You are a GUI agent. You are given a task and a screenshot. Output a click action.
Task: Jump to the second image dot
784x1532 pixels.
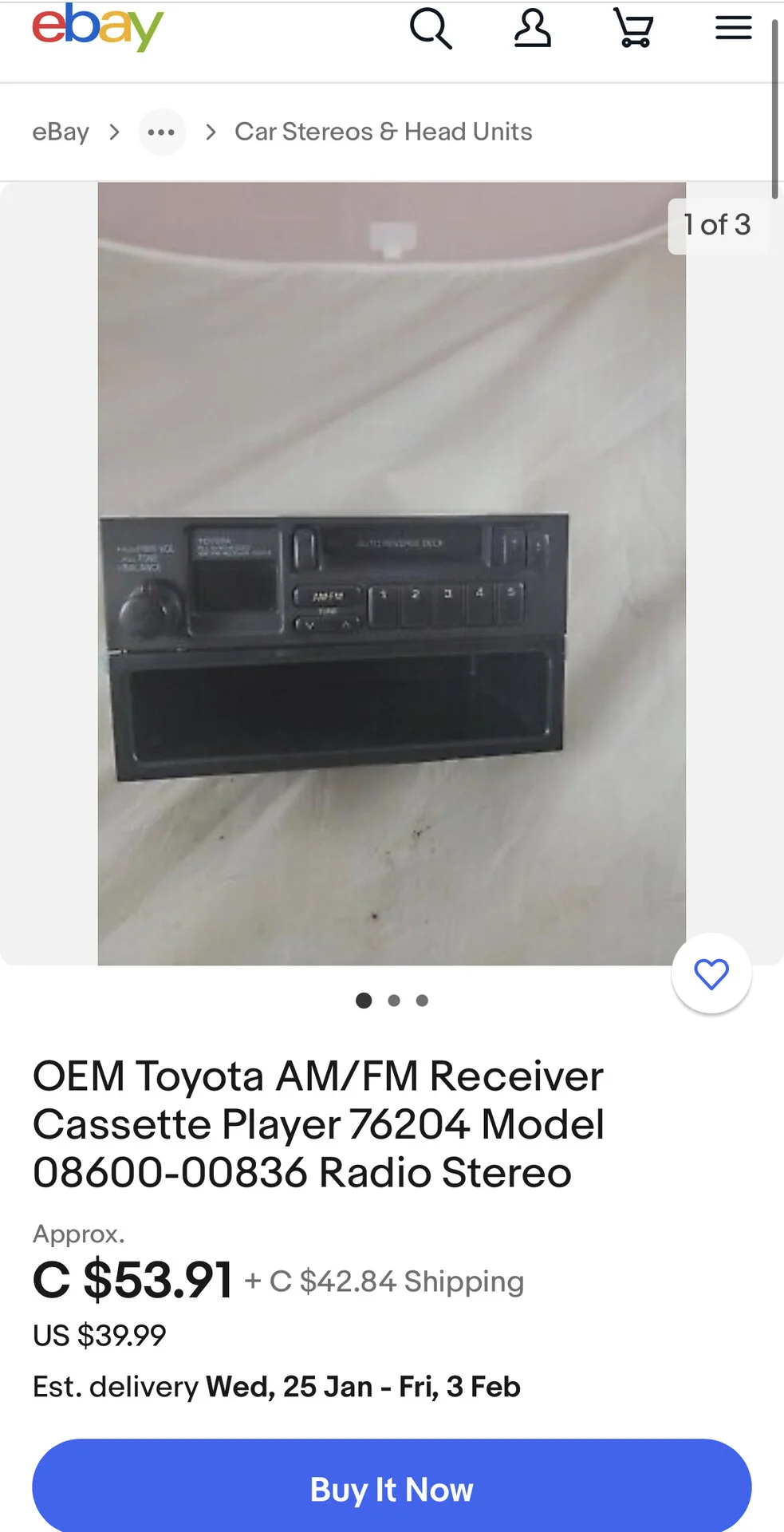[x=394, y=1001]
